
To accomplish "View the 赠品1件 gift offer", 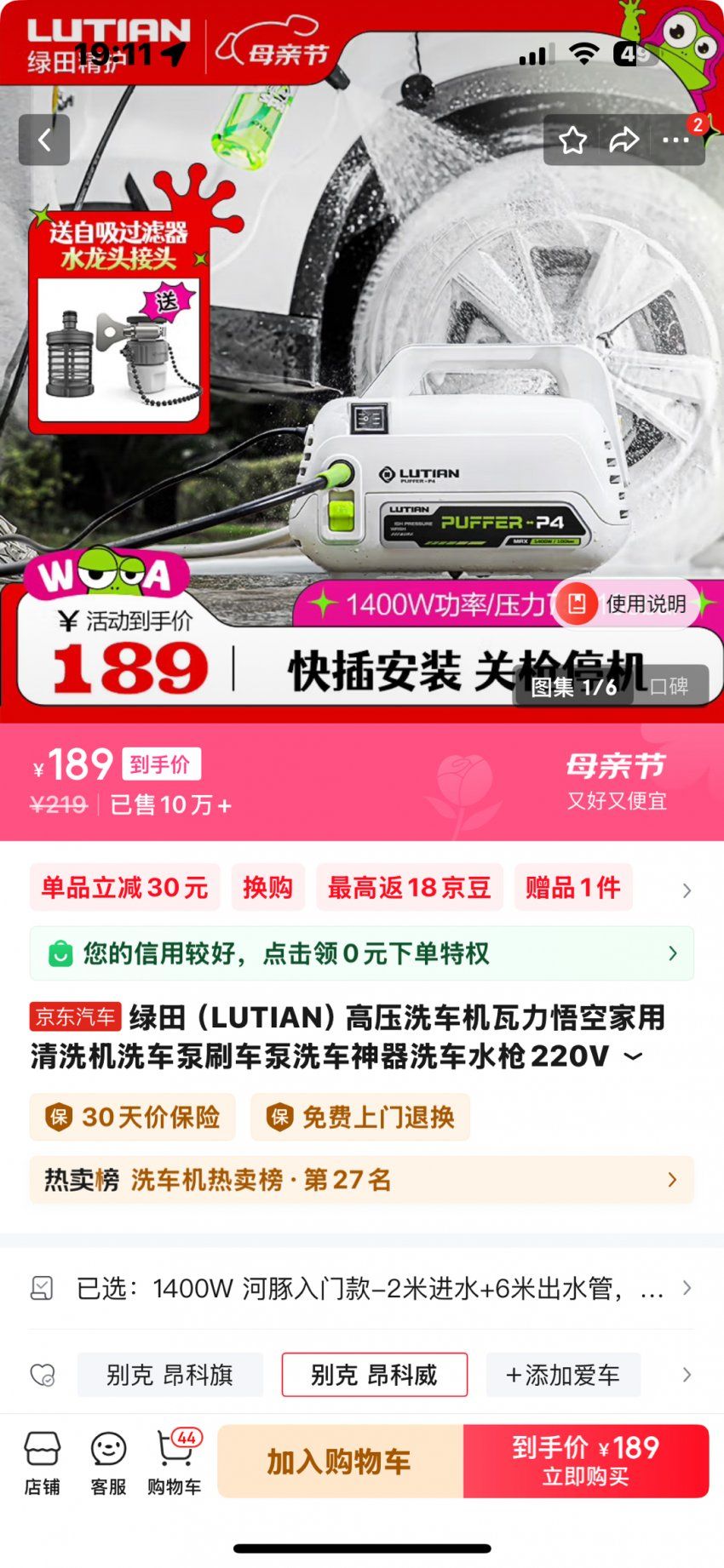I will (x=572, y=888).
